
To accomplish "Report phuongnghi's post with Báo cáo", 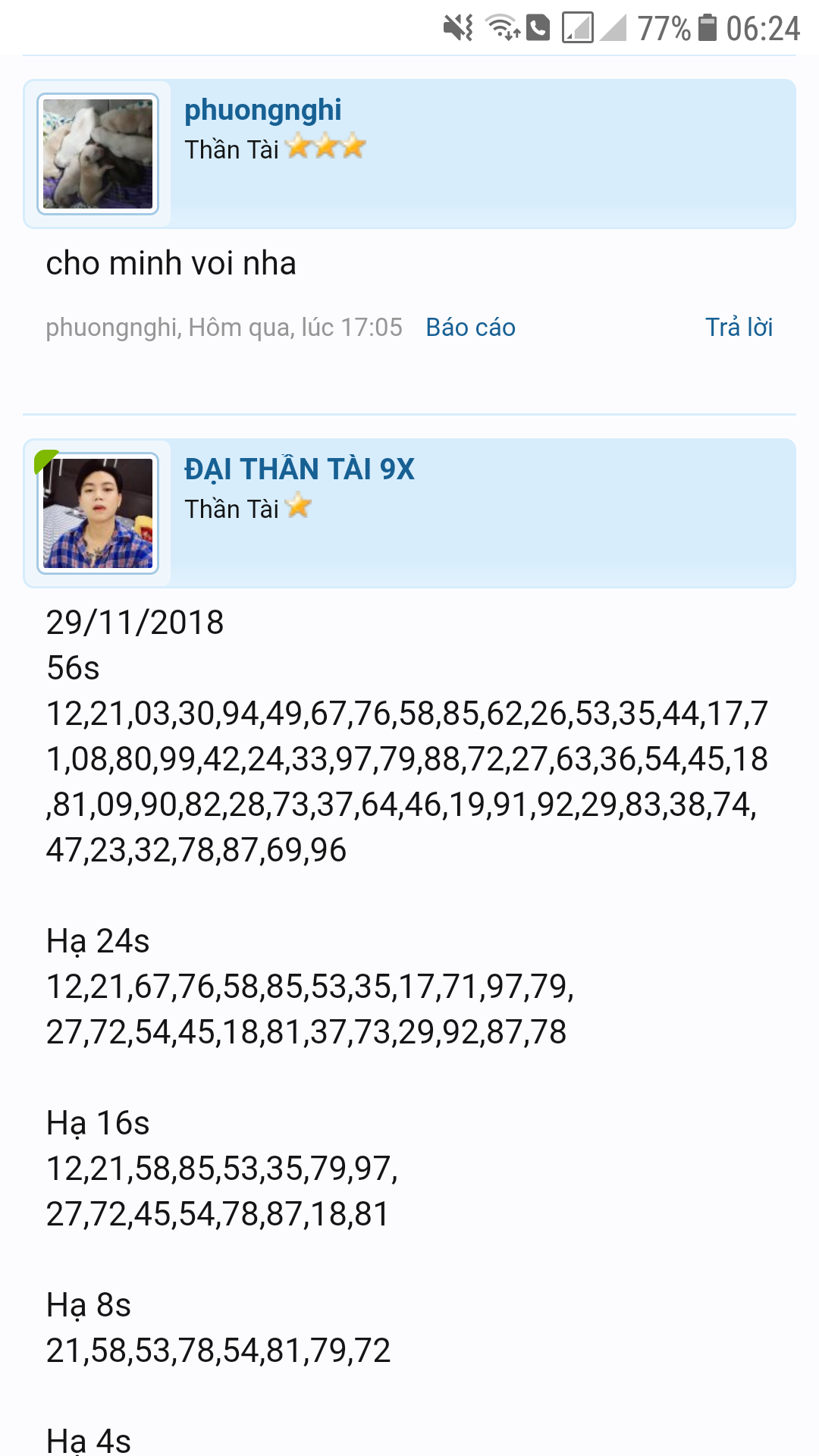I will pyautogui.click(x=470, y=328).
